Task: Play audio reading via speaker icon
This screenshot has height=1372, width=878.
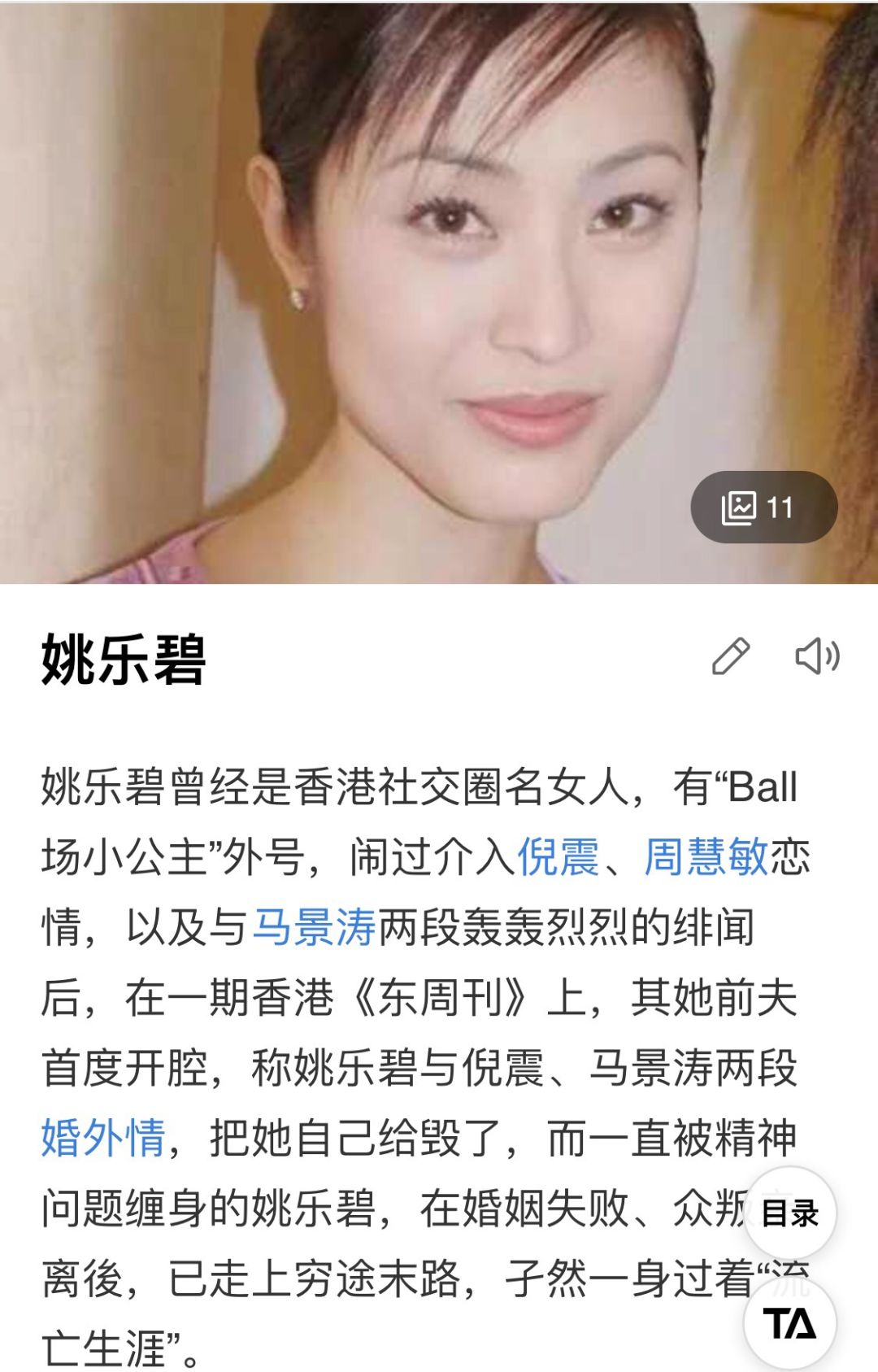Action: pyautogui.click(x=816, y=656)
